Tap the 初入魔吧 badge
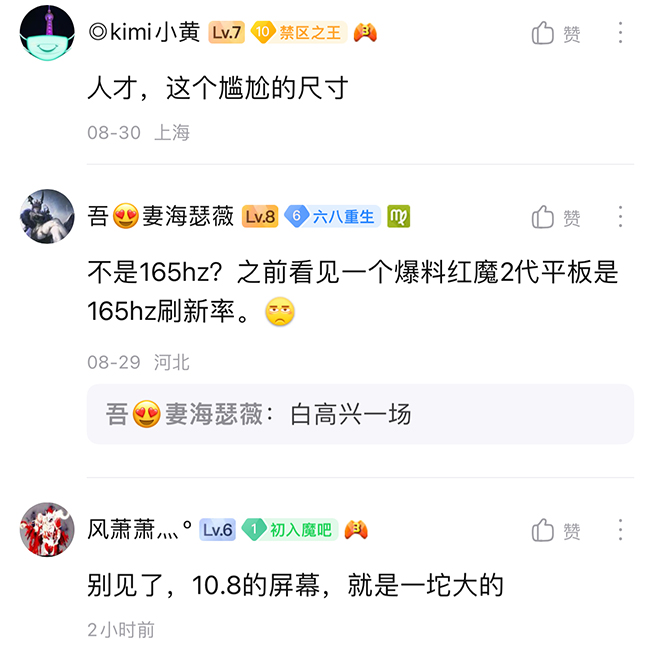Screen dimensions: 654x650 point(290,530)
